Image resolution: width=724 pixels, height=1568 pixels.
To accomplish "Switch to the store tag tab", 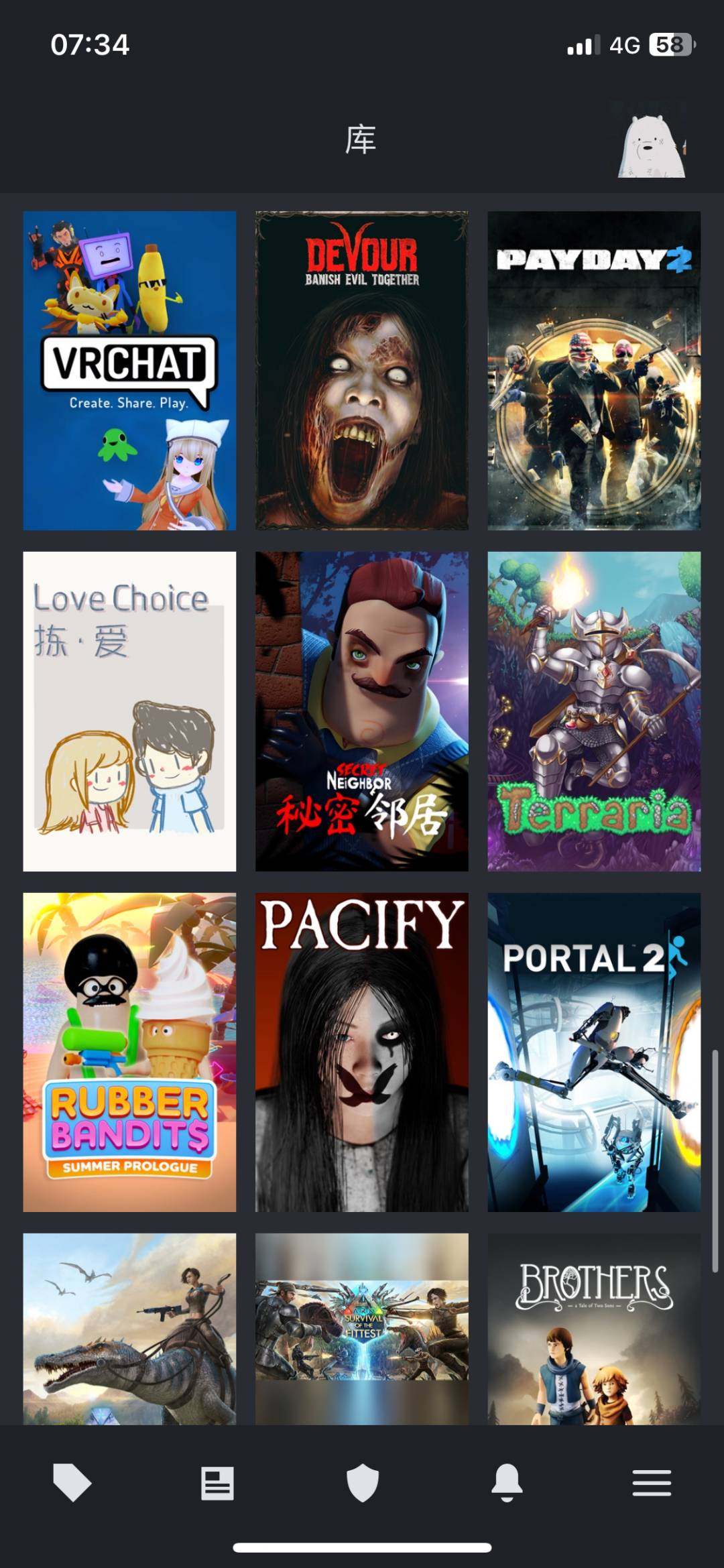I will 72,1483.
